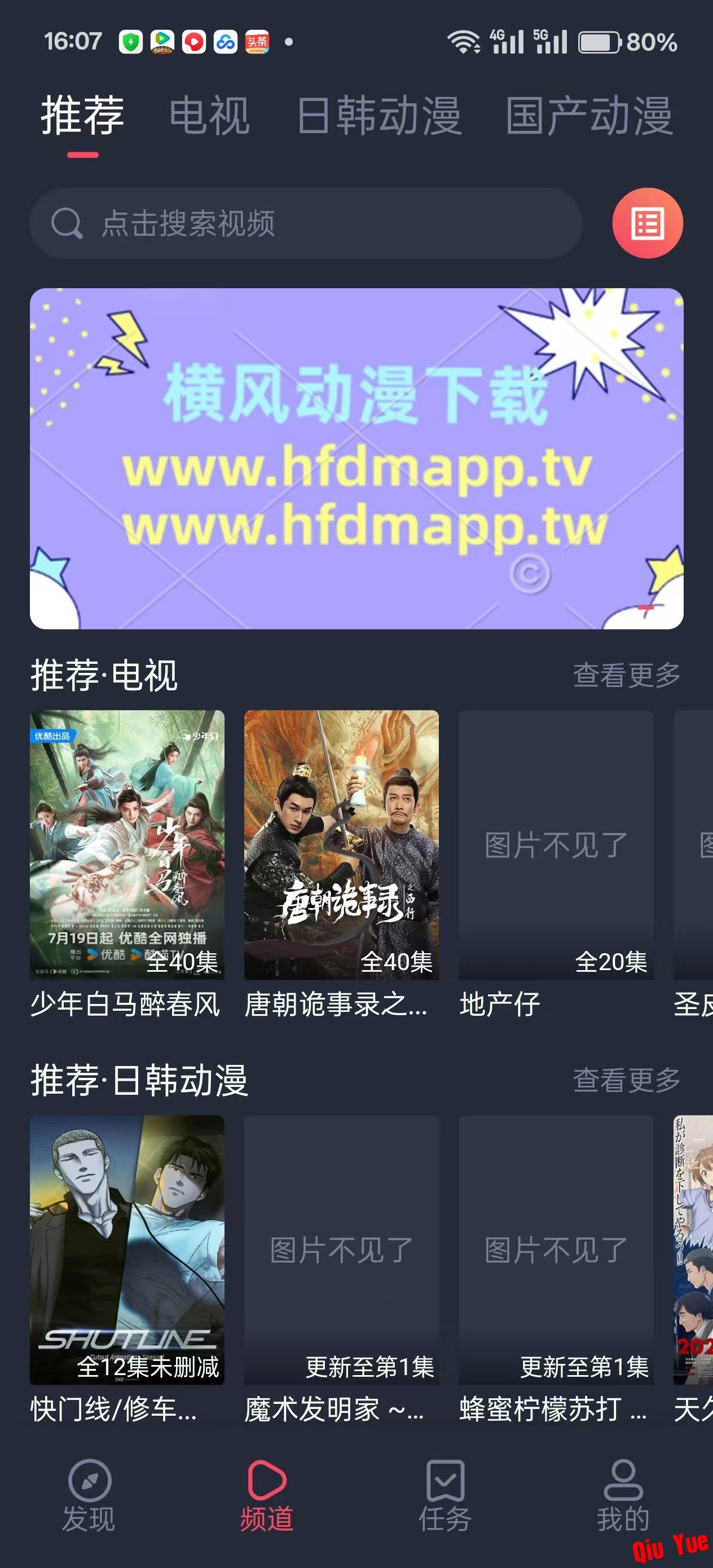Switch to the 电视 tab
Screen dimensions: 713x1568
(209, 116)
